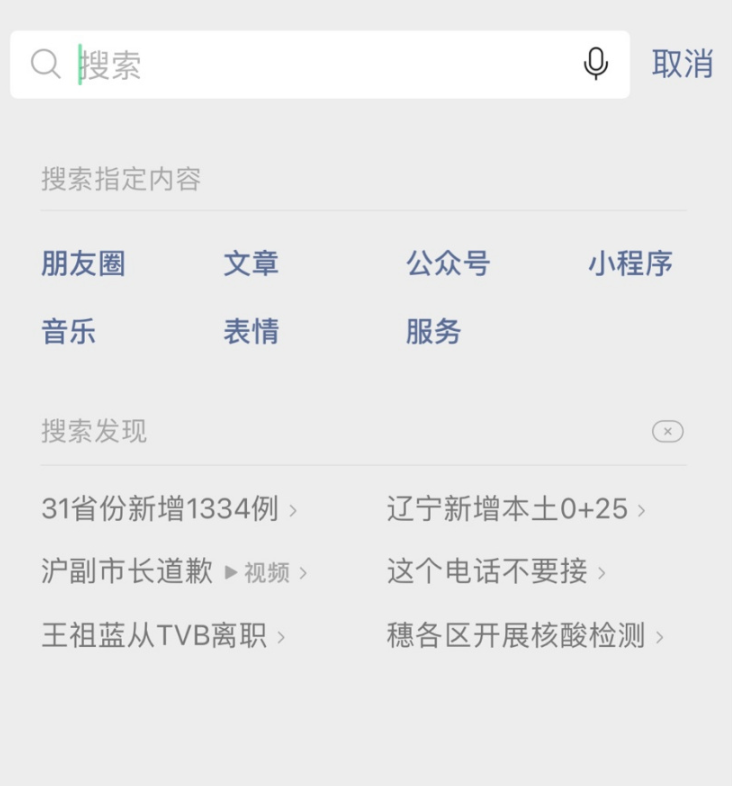Open the 公众号 search filter
The height and width of the screenshot is (786, 732).
click(447, 263)
